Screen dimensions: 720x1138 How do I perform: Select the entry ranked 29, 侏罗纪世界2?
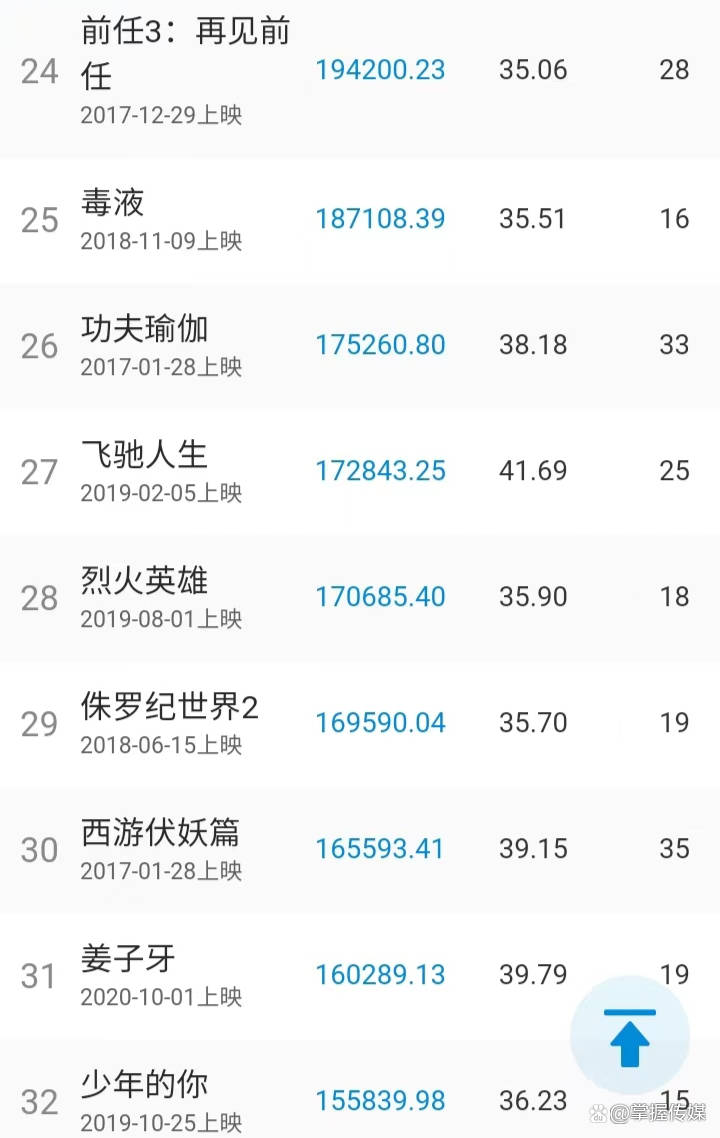[x=170, y=707]
